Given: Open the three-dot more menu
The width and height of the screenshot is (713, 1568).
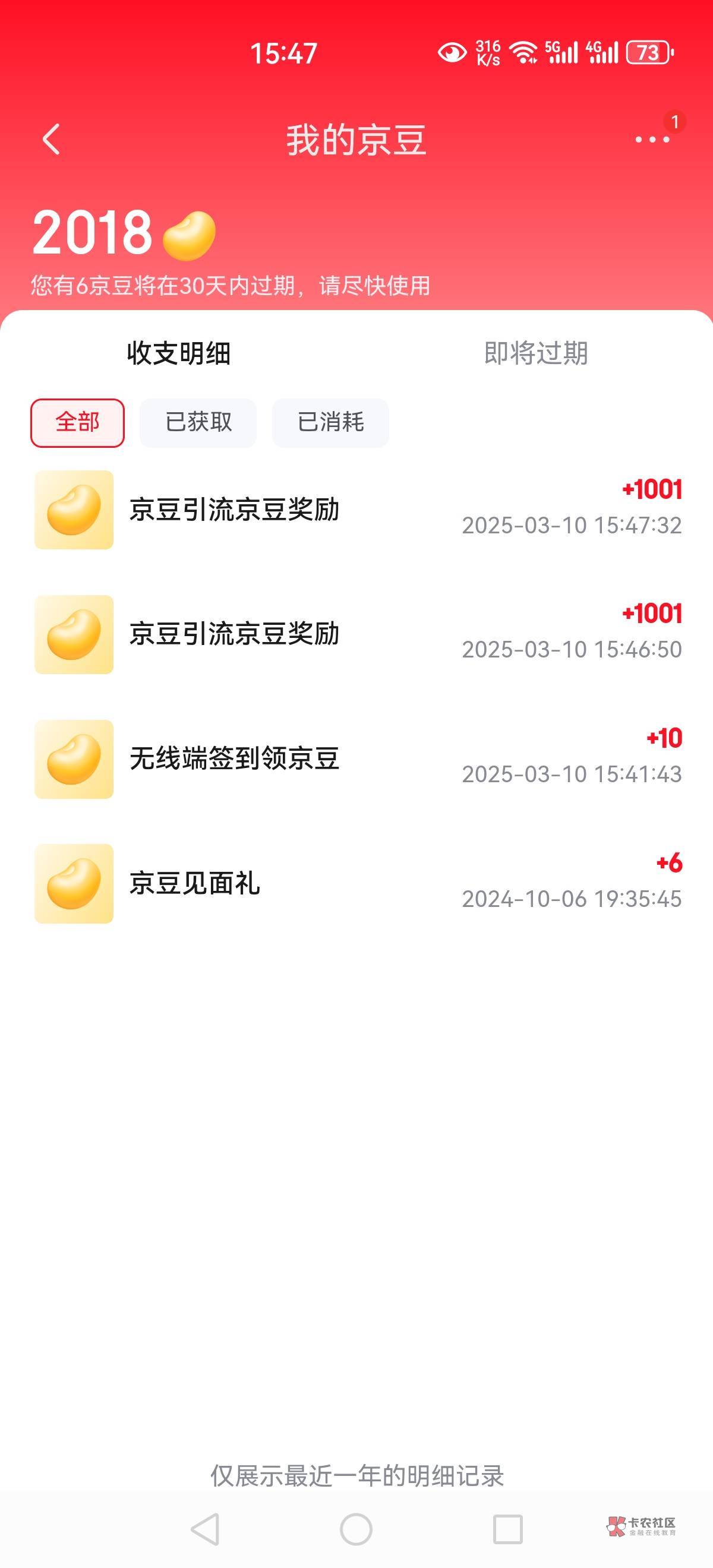Looking at the screenshot, I should (652, 140).
